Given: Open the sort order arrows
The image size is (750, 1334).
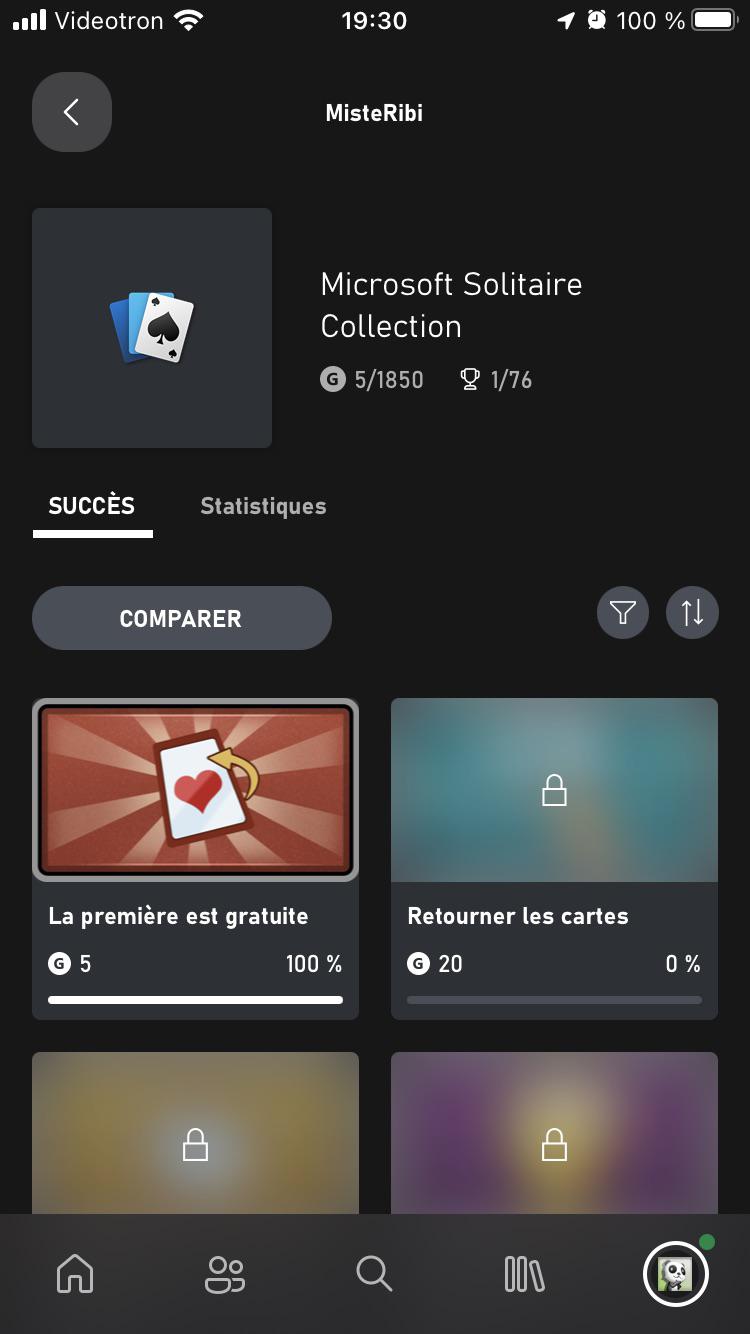Looking at the screenshot, I should 692,612.
